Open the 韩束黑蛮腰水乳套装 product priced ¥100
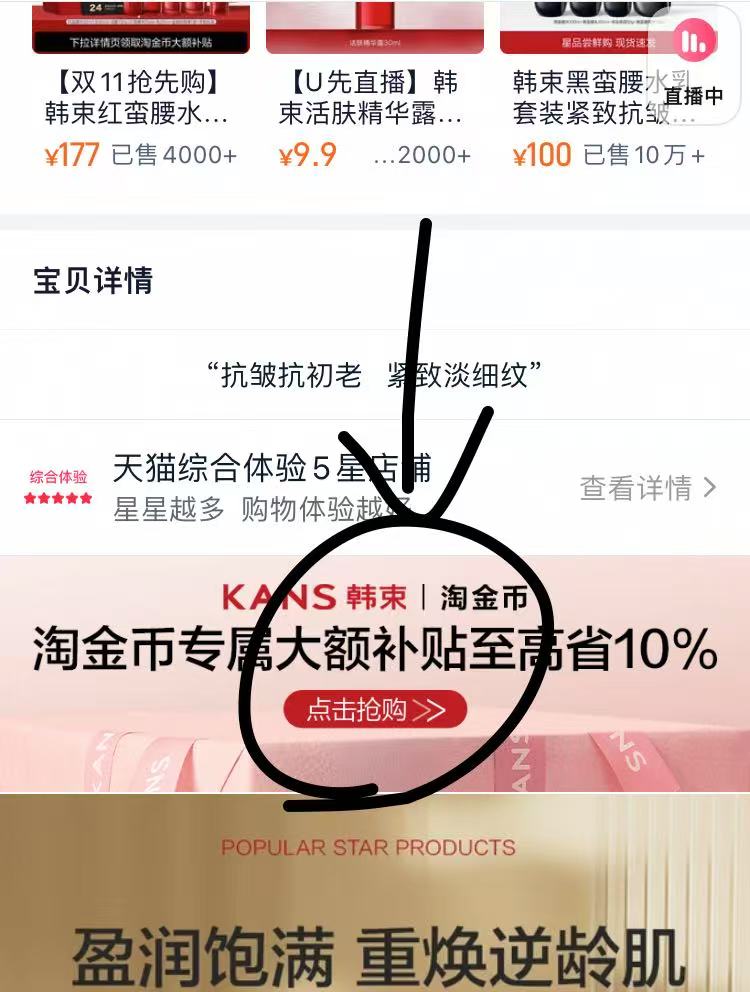 [590, 100]
